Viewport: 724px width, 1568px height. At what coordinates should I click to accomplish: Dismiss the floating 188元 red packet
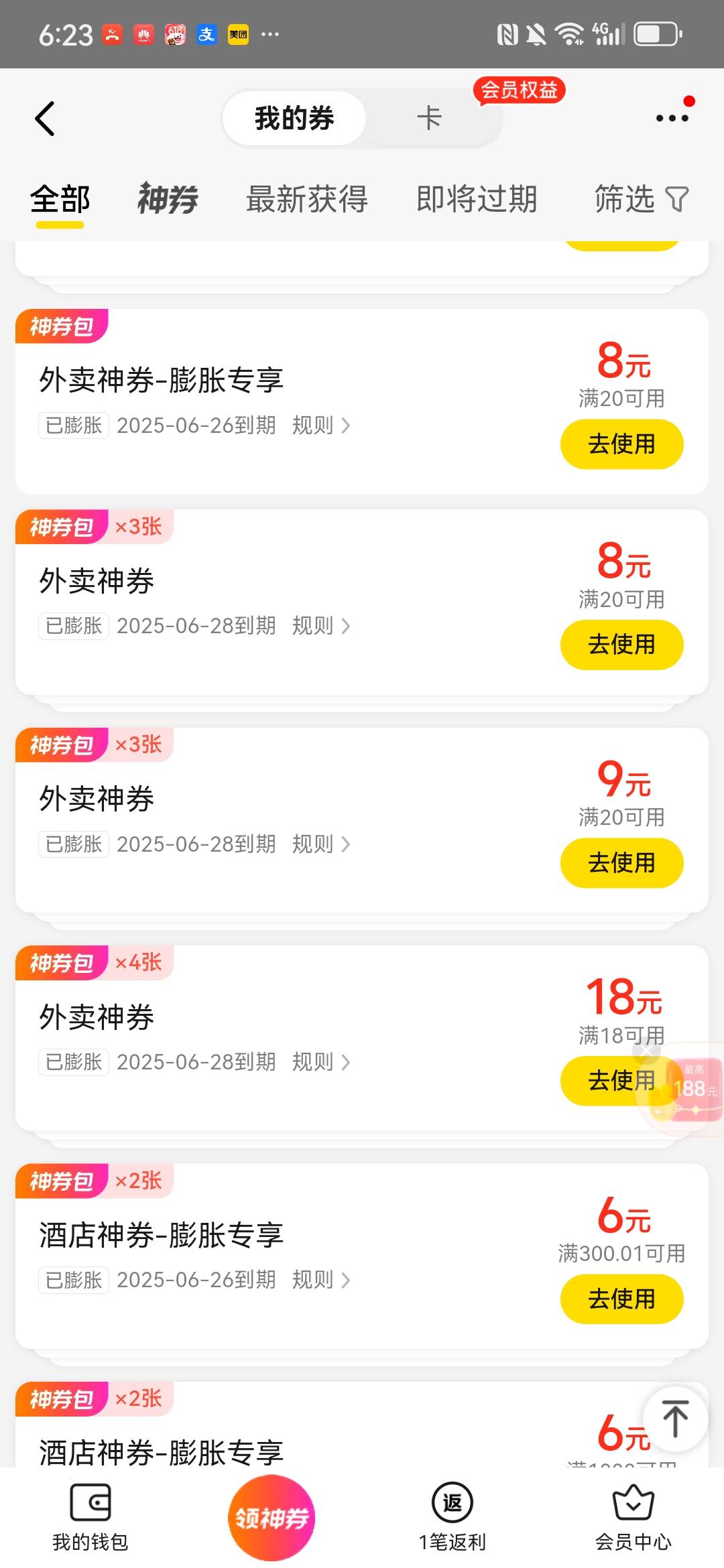647,1050
